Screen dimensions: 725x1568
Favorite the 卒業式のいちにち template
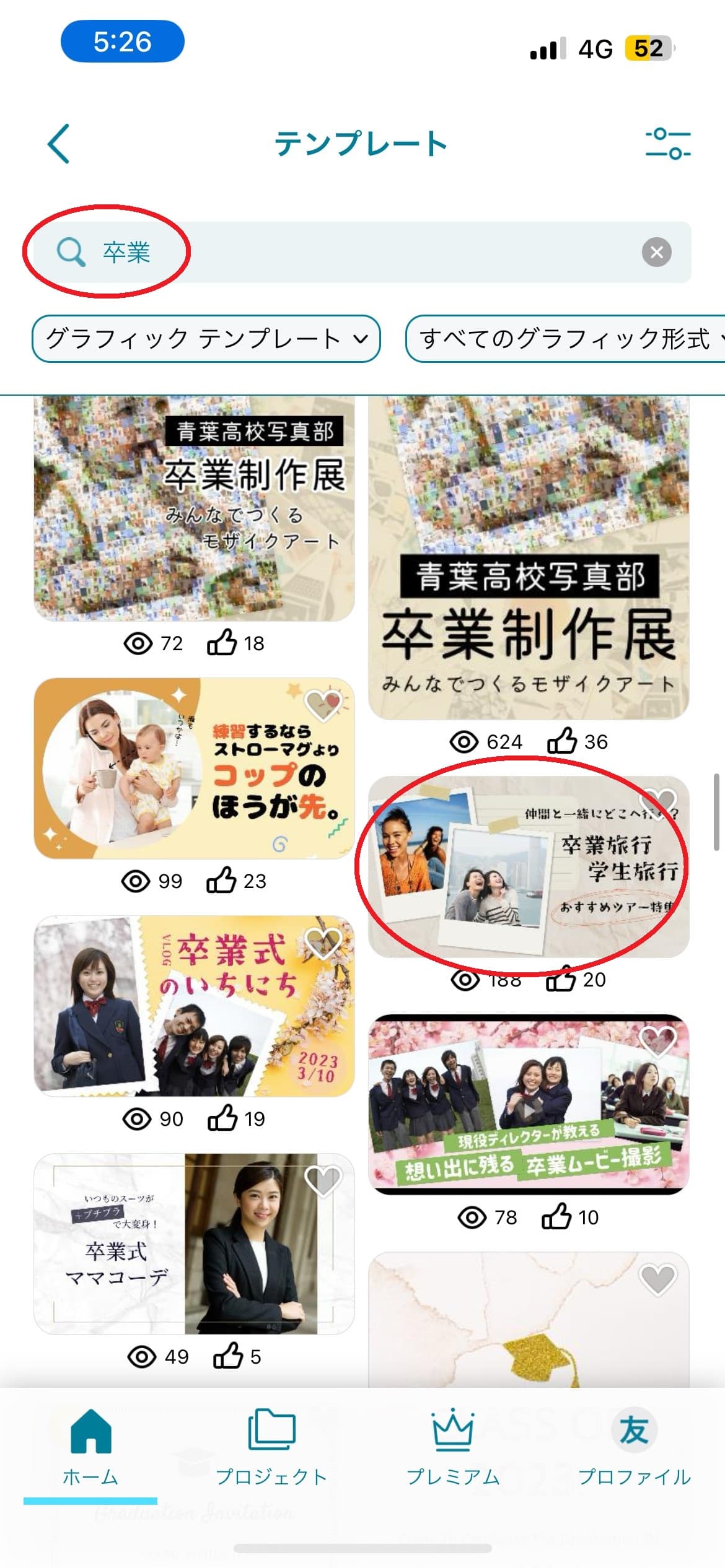(323, 943)
